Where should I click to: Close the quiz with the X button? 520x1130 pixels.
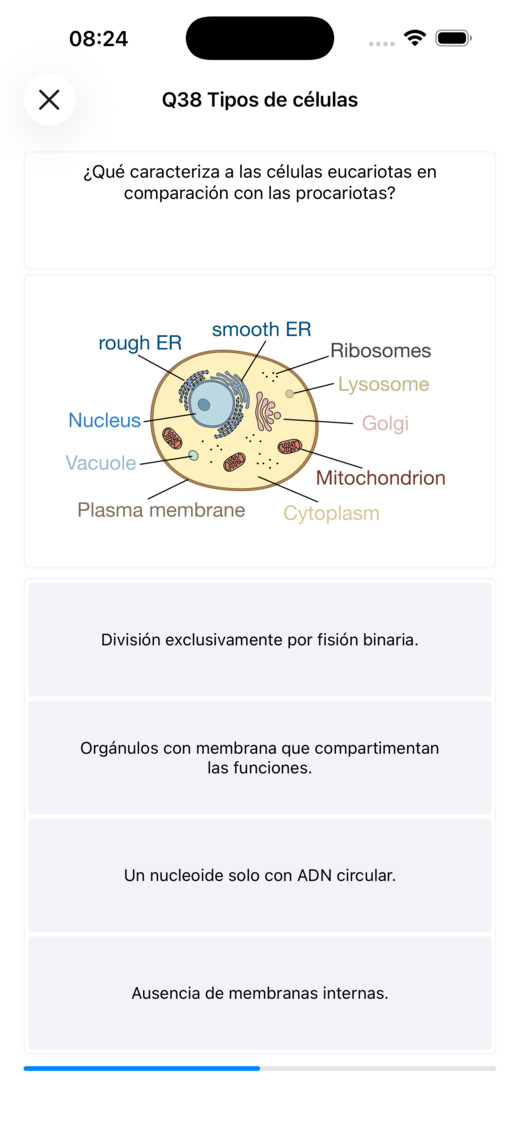[x=49, y=99]
